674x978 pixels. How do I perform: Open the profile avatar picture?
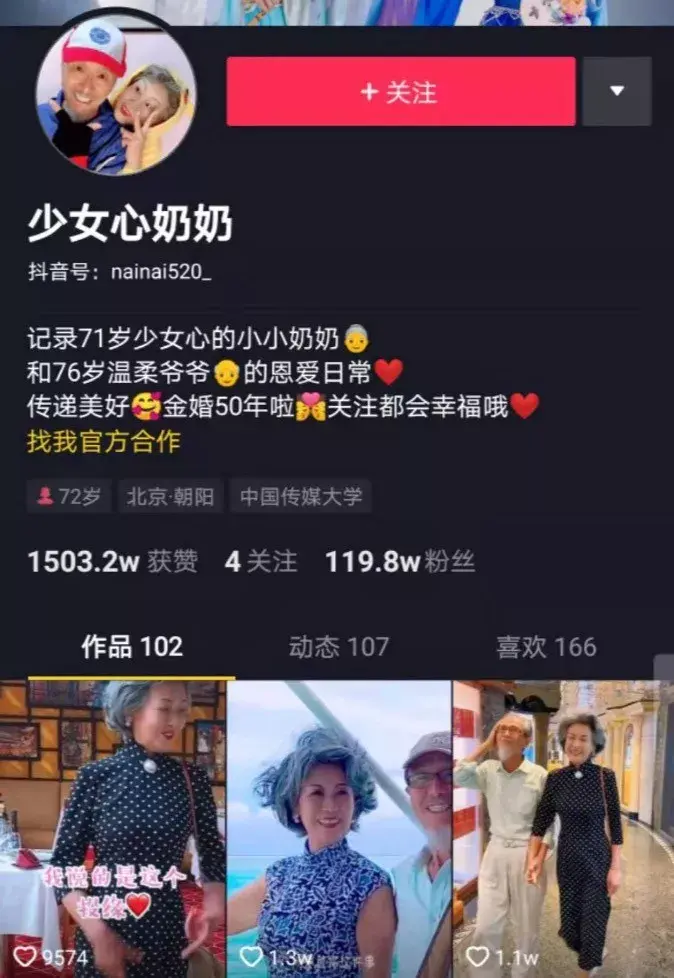pyautogui.click(x=116, y=96)
